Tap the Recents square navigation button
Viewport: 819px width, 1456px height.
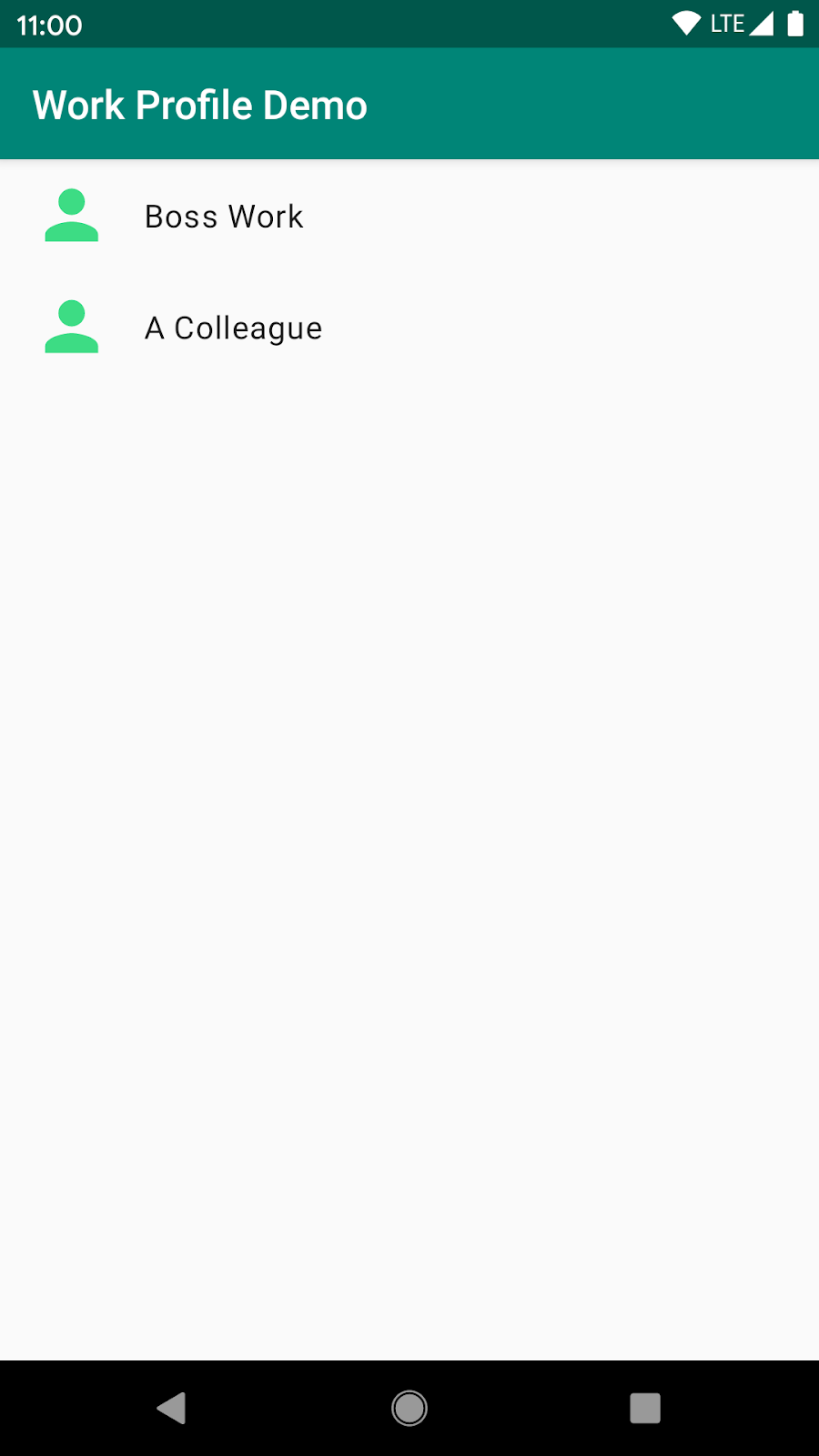[645, 1408]
